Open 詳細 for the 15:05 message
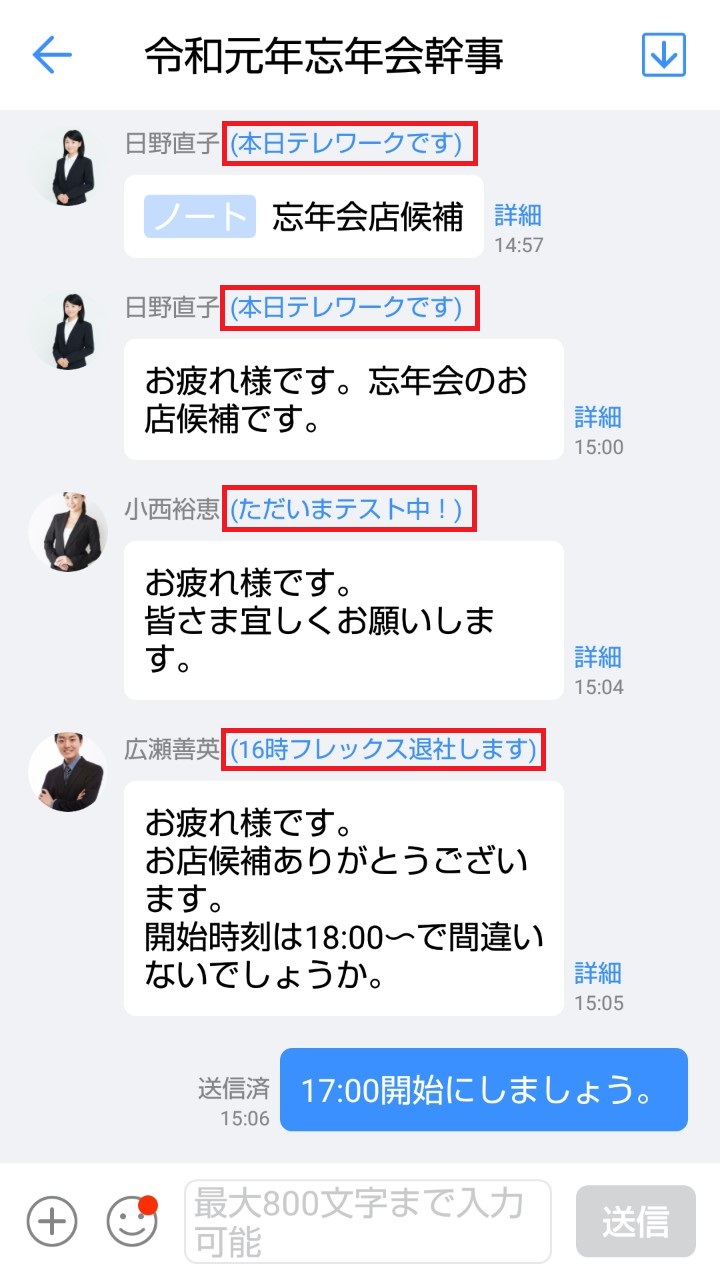 point(598,973)
